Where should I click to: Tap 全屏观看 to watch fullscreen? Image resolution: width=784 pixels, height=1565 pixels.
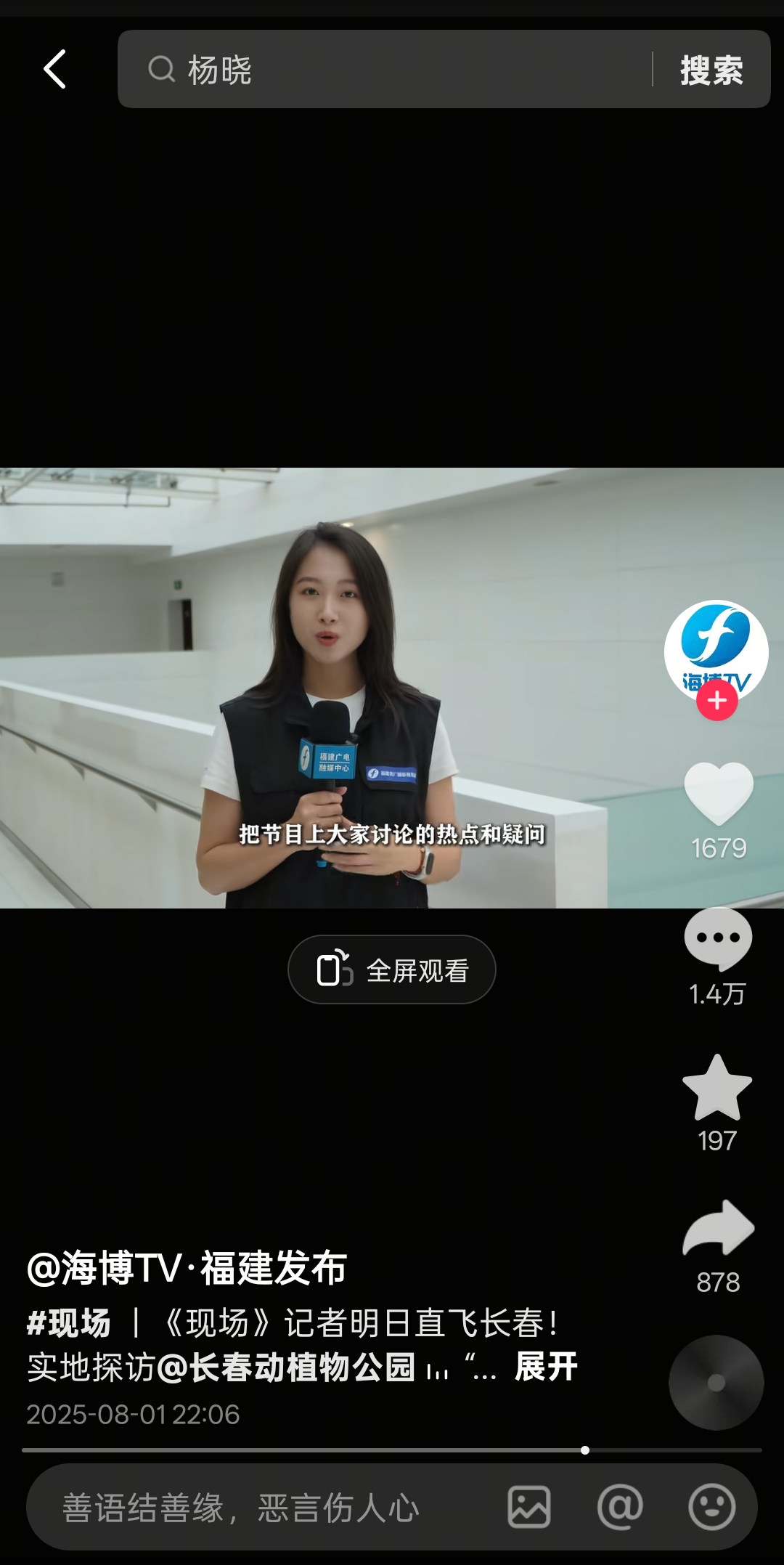point(392,970)
